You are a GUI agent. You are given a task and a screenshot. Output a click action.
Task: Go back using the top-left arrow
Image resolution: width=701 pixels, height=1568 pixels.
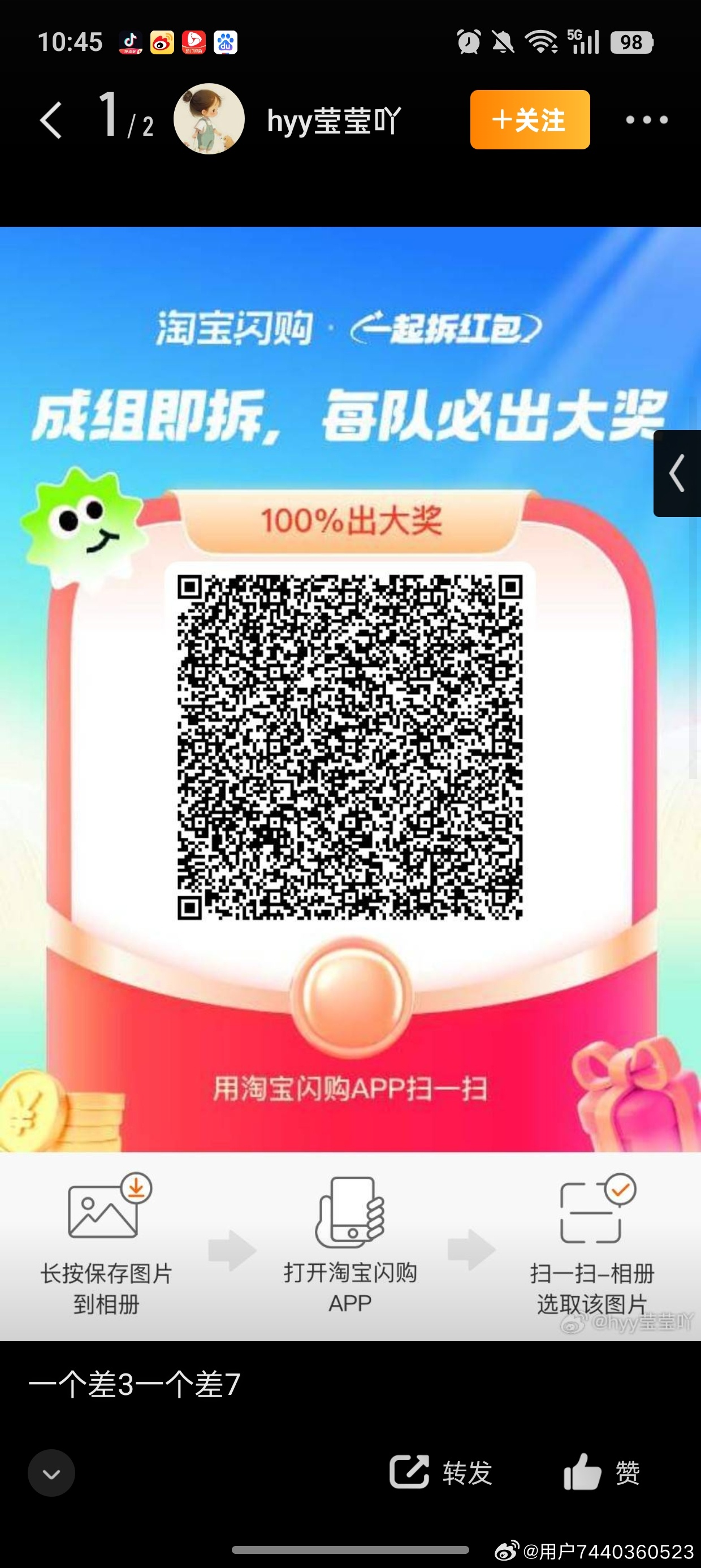click(51, 120)
